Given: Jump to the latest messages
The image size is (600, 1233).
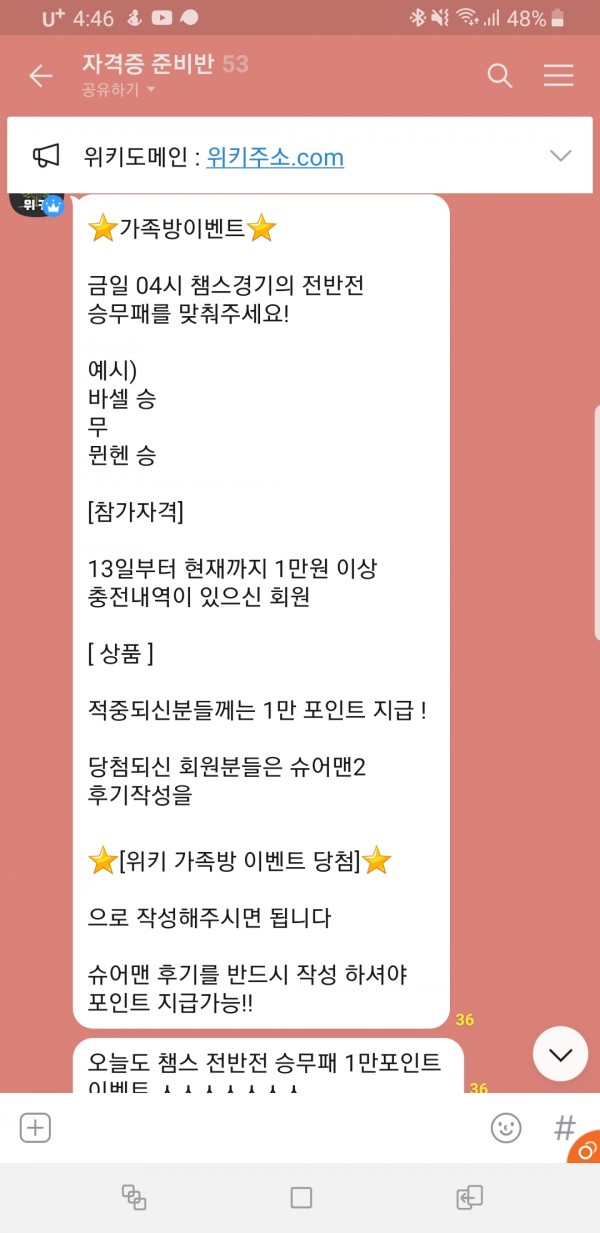Looking at the screenshot, I should 559,1054.
